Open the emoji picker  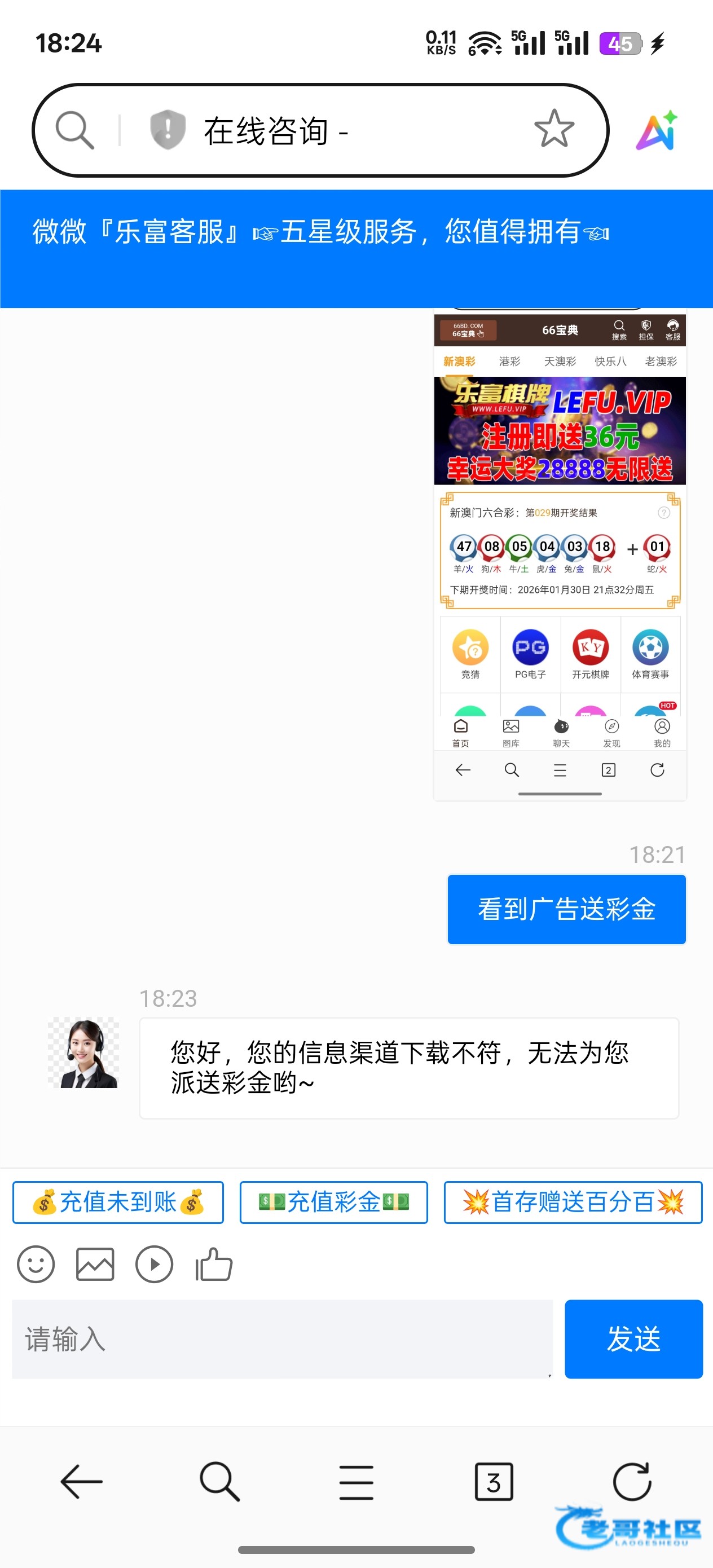click(36, 1264)
